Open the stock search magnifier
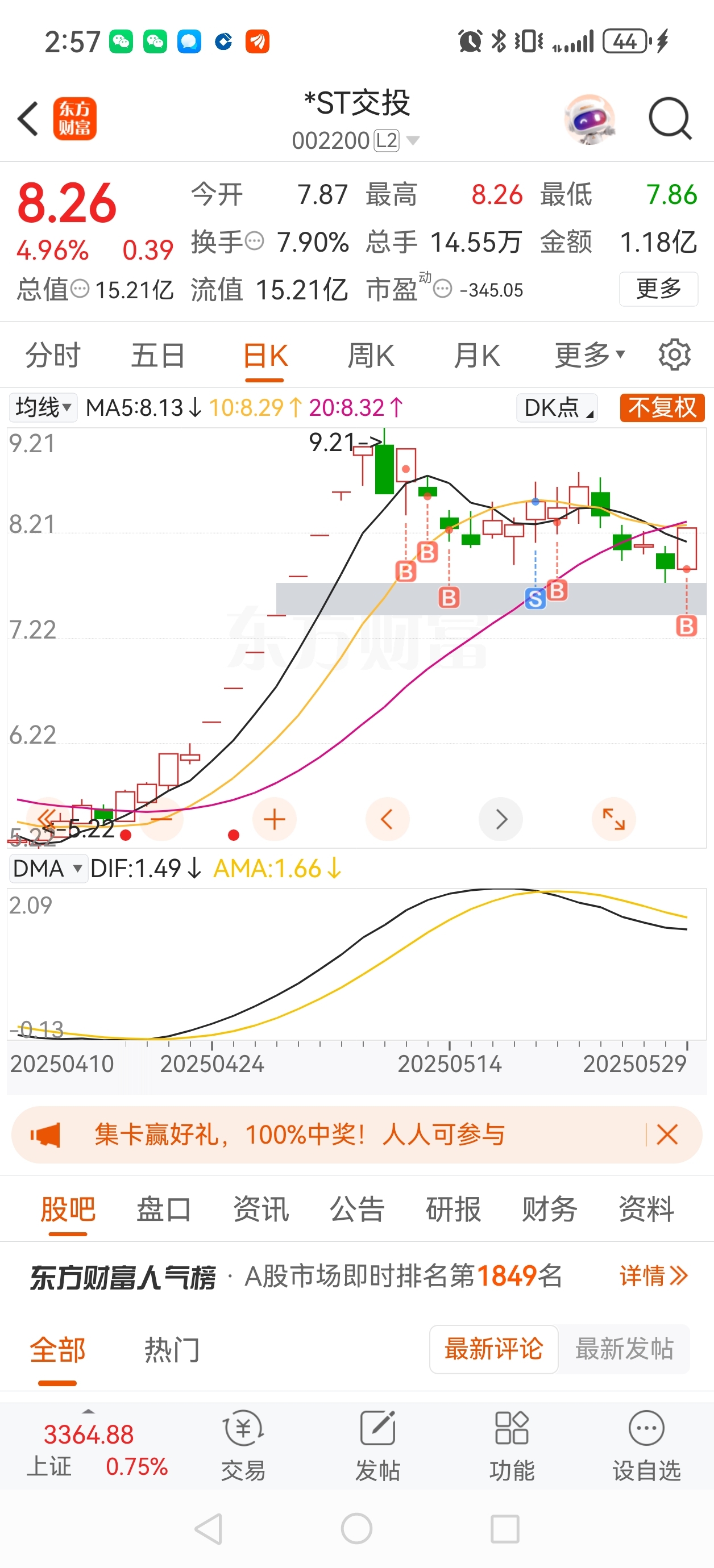Viewport: 714px width, 1568px height. coord(669,119)
